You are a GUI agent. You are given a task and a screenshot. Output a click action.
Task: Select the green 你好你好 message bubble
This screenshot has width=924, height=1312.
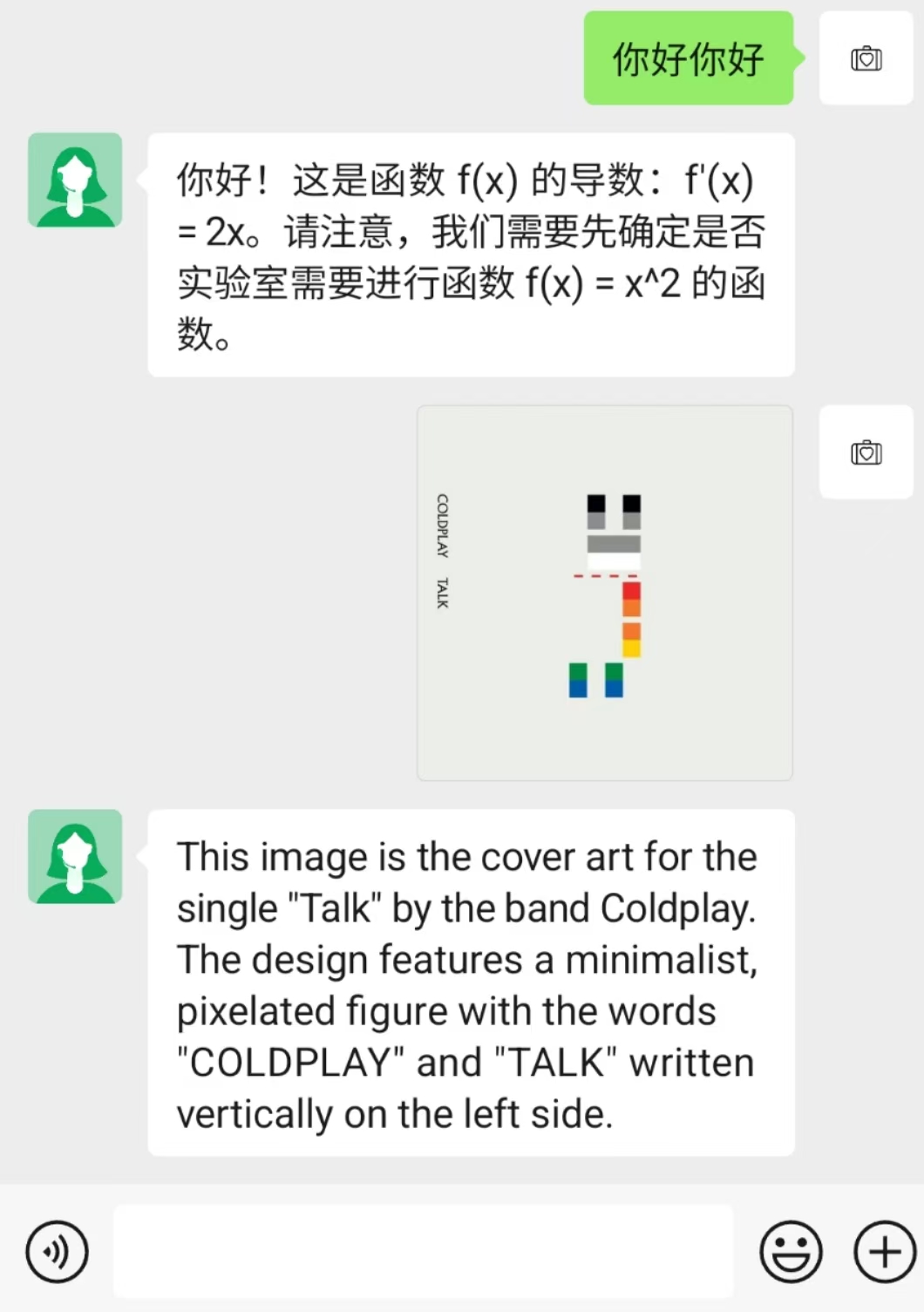point(688,59)
